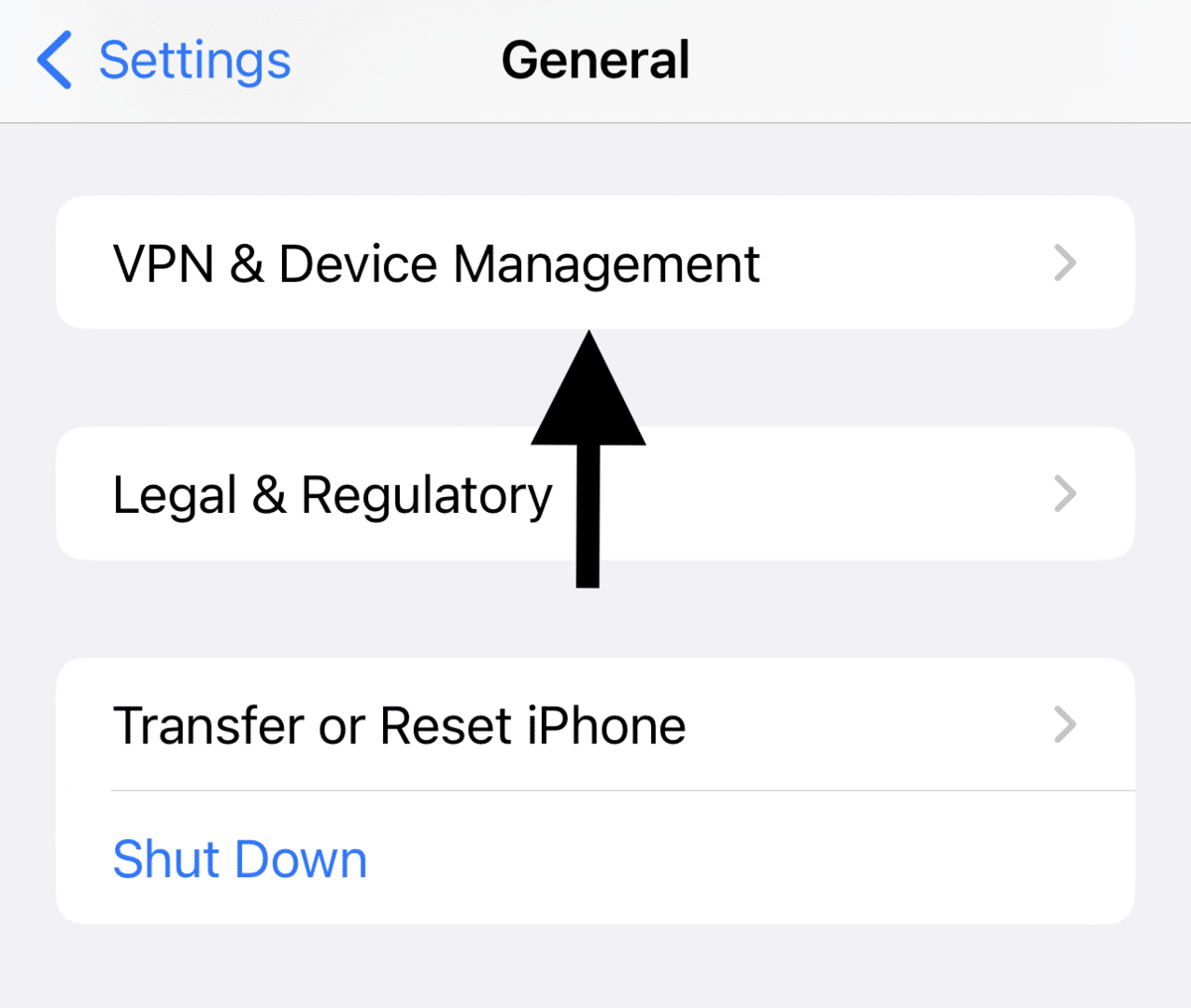Image resolution: width=1191 pixels, height=1008 pixels.
Task: Open Legal & Regulatory
Action: [332, 494]
